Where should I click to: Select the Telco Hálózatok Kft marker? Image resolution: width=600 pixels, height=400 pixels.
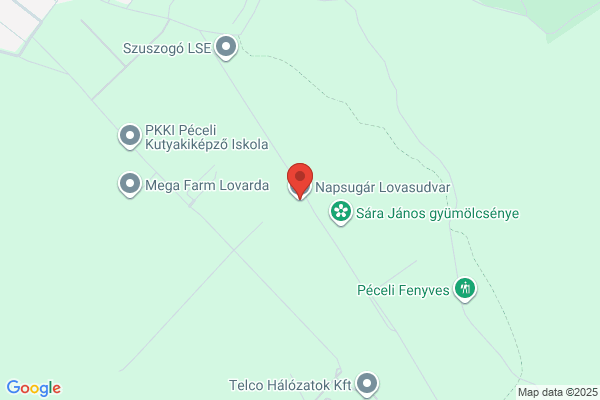(x=367, y=384)
